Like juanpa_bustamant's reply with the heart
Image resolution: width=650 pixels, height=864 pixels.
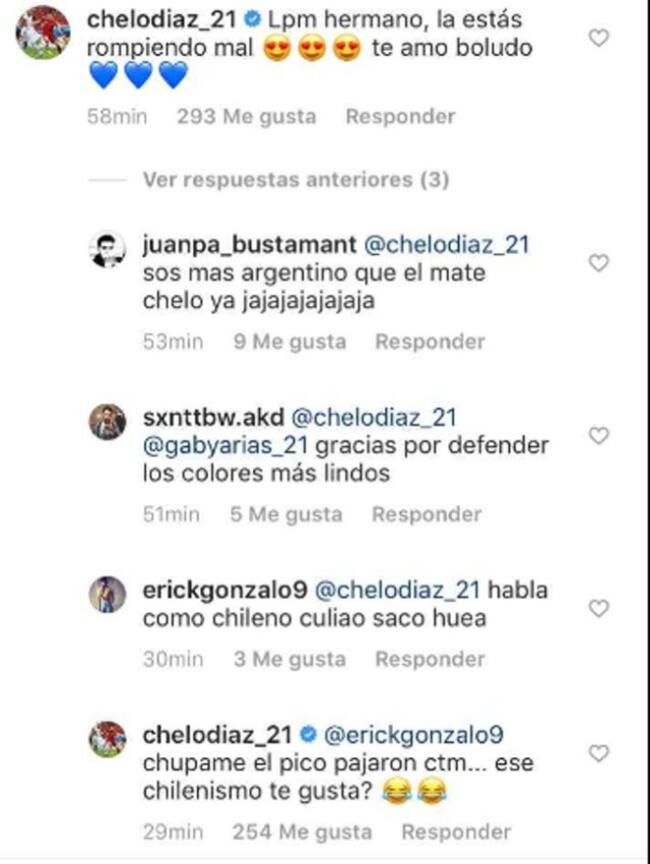(598, 263)
